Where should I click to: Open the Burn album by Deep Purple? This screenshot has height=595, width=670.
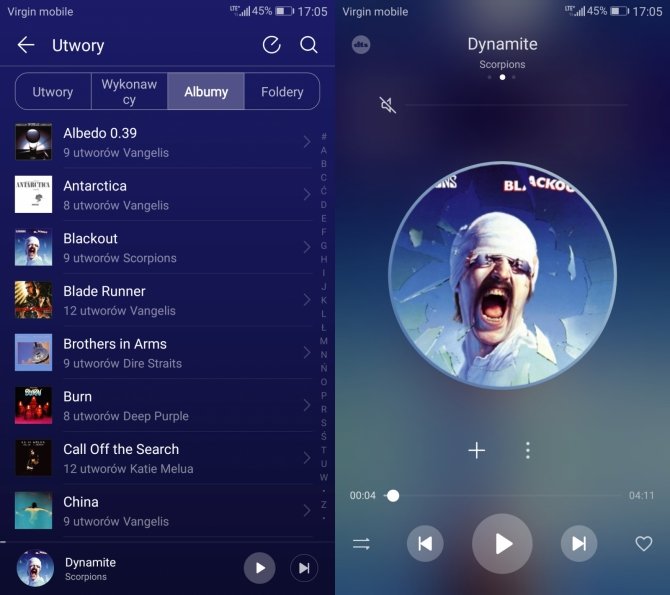click(160, 406)
